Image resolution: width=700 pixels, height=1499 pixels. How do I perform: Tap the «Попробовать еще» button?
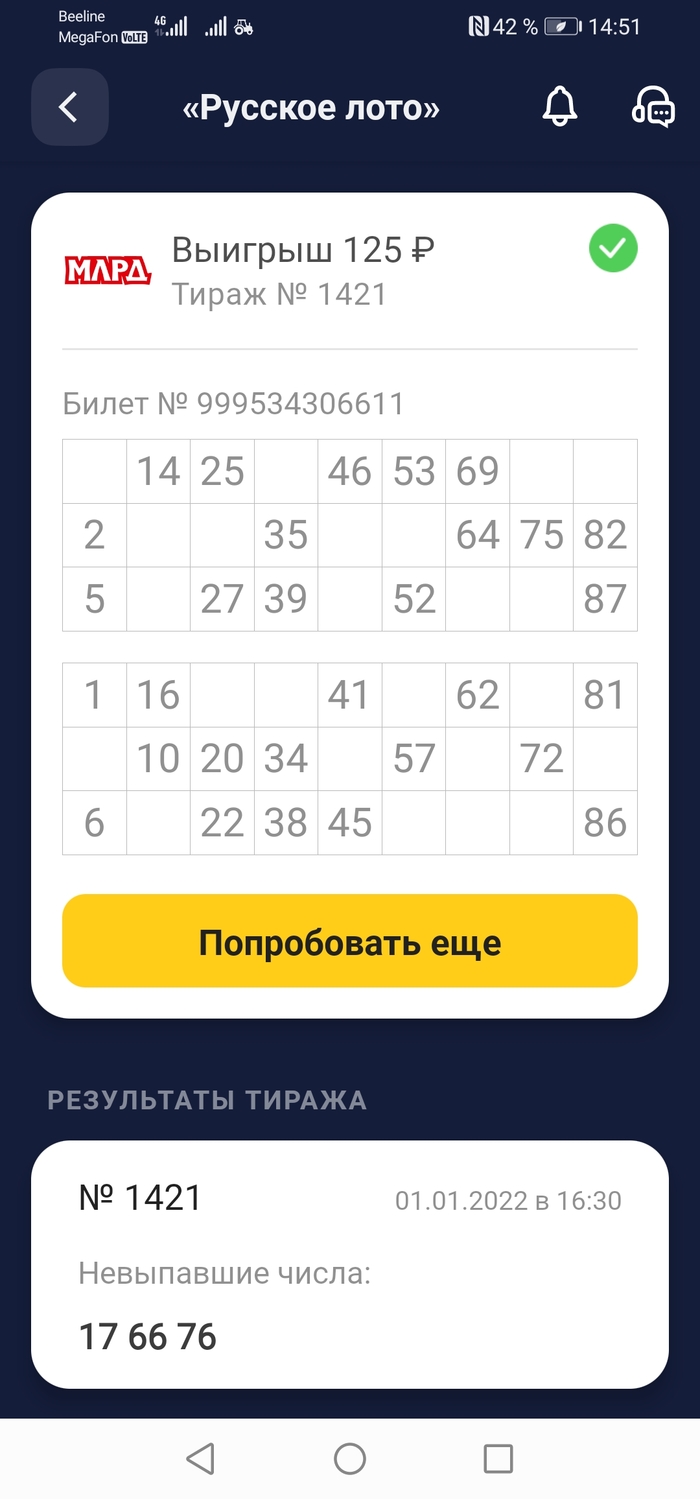[350, 942]
